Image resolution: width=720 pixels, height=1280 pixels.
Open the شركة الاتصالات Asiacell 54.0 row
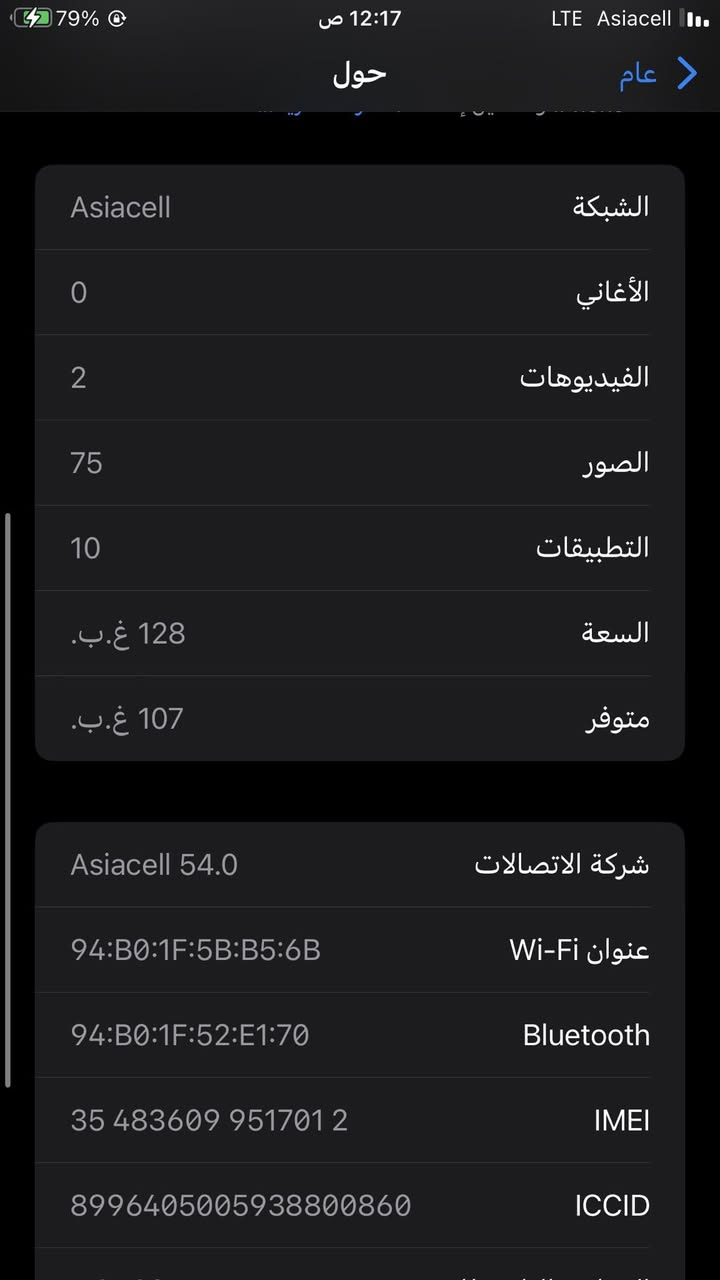point(360,864)
